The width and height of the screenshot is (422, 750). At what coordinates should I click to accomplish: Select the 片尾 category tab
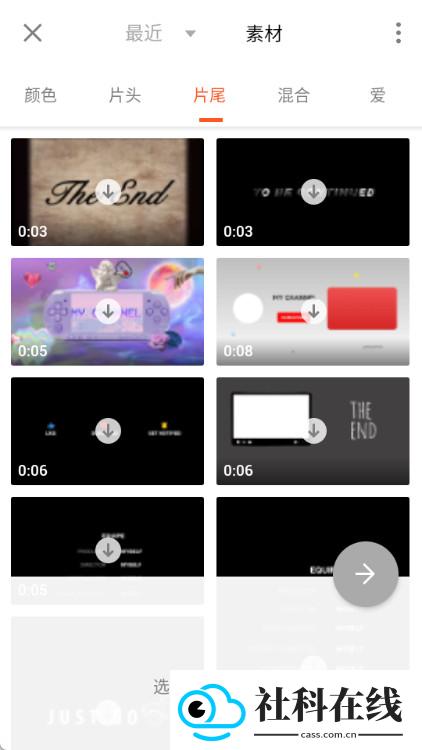pos(210,95)
